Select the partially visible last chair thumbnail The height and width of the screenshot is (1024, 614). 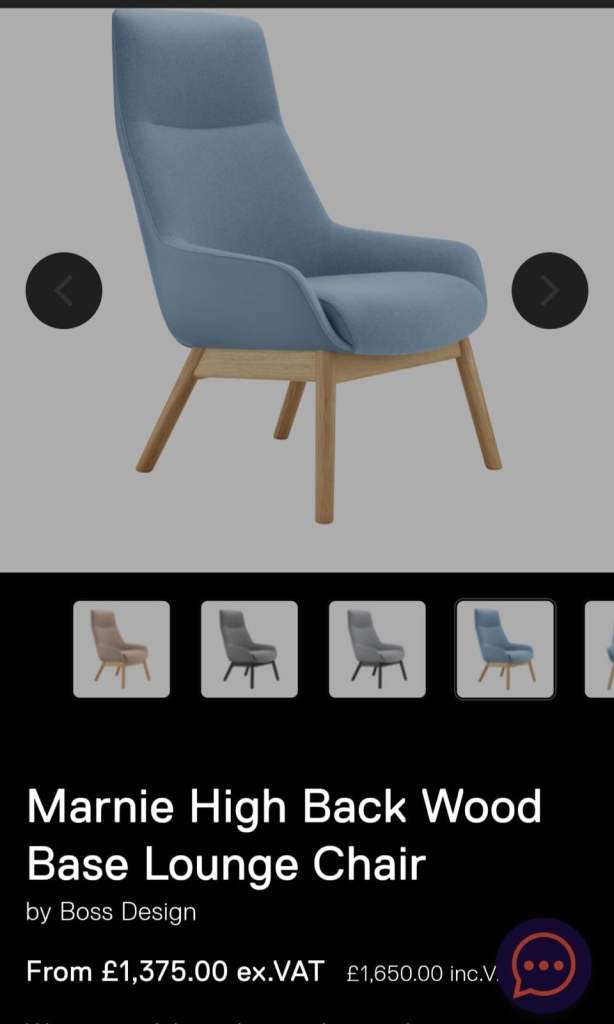pyautogui.click(x=602, y=648)
